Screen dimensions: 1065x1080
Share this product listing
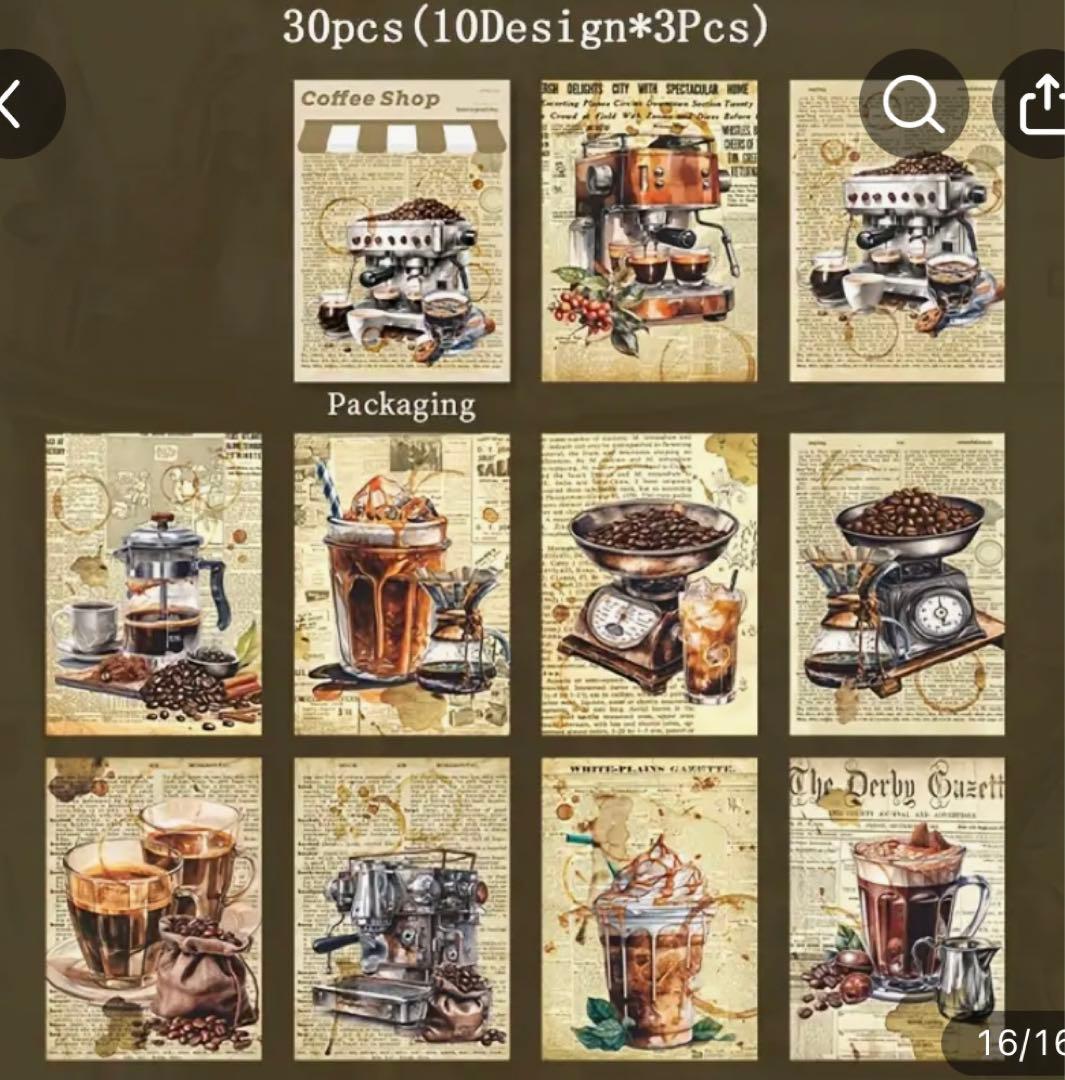coord(1040,103)
